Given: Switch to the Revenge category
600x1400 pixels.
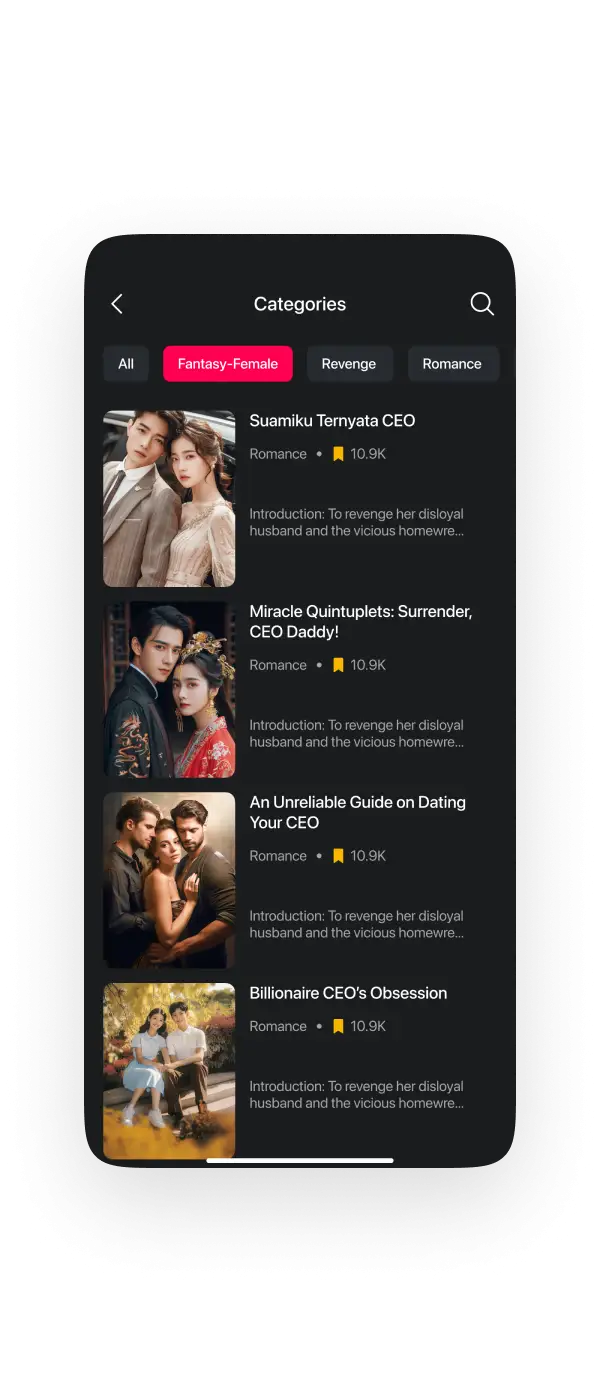Looking at the screenshot, I should 349,364.
